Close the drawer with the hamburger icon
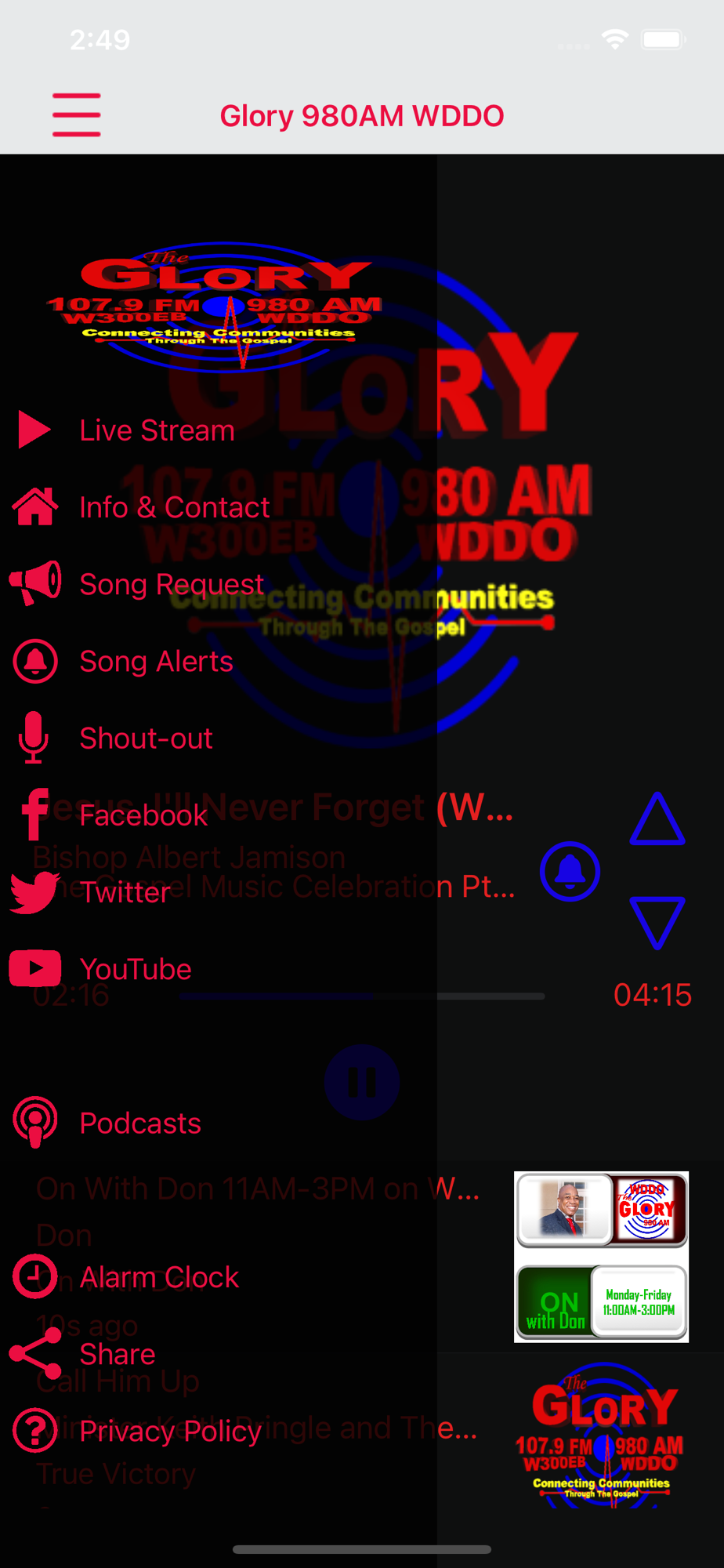The width and height of the screenshot is (724, 1568). 76,115
